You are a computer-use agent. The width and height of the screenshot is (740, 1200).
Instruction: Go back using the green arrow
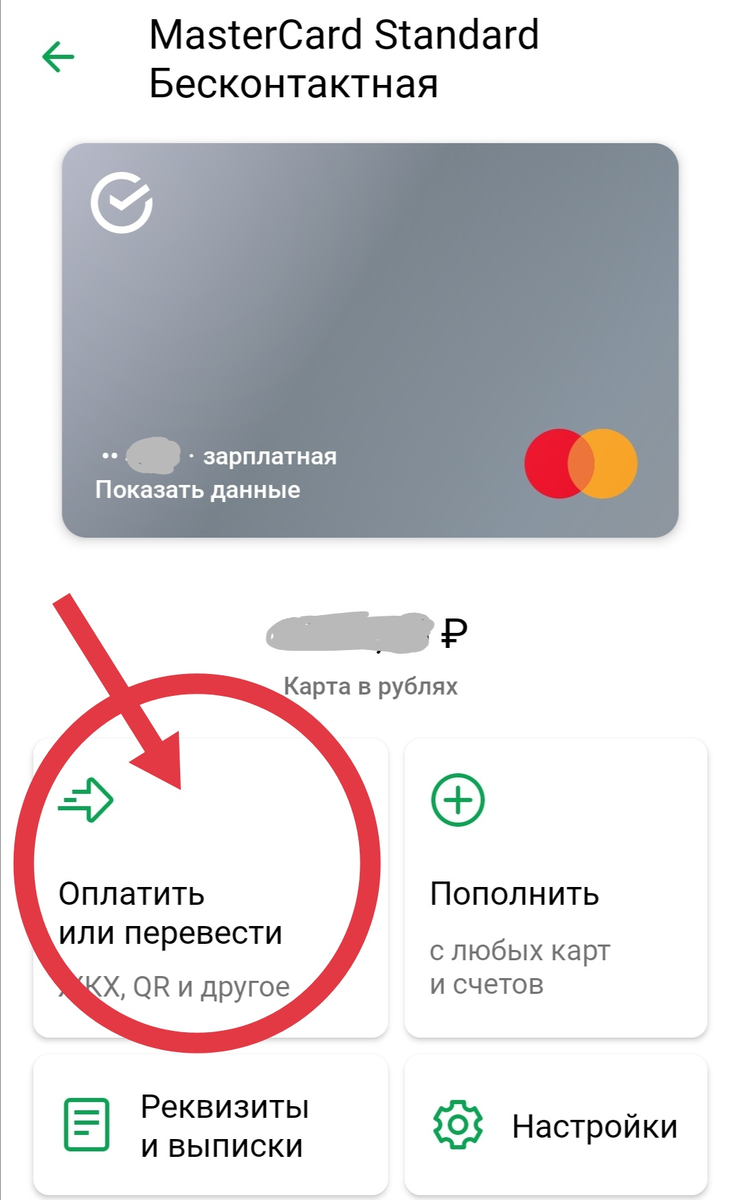pyautogui.click(x=58, y=57)
